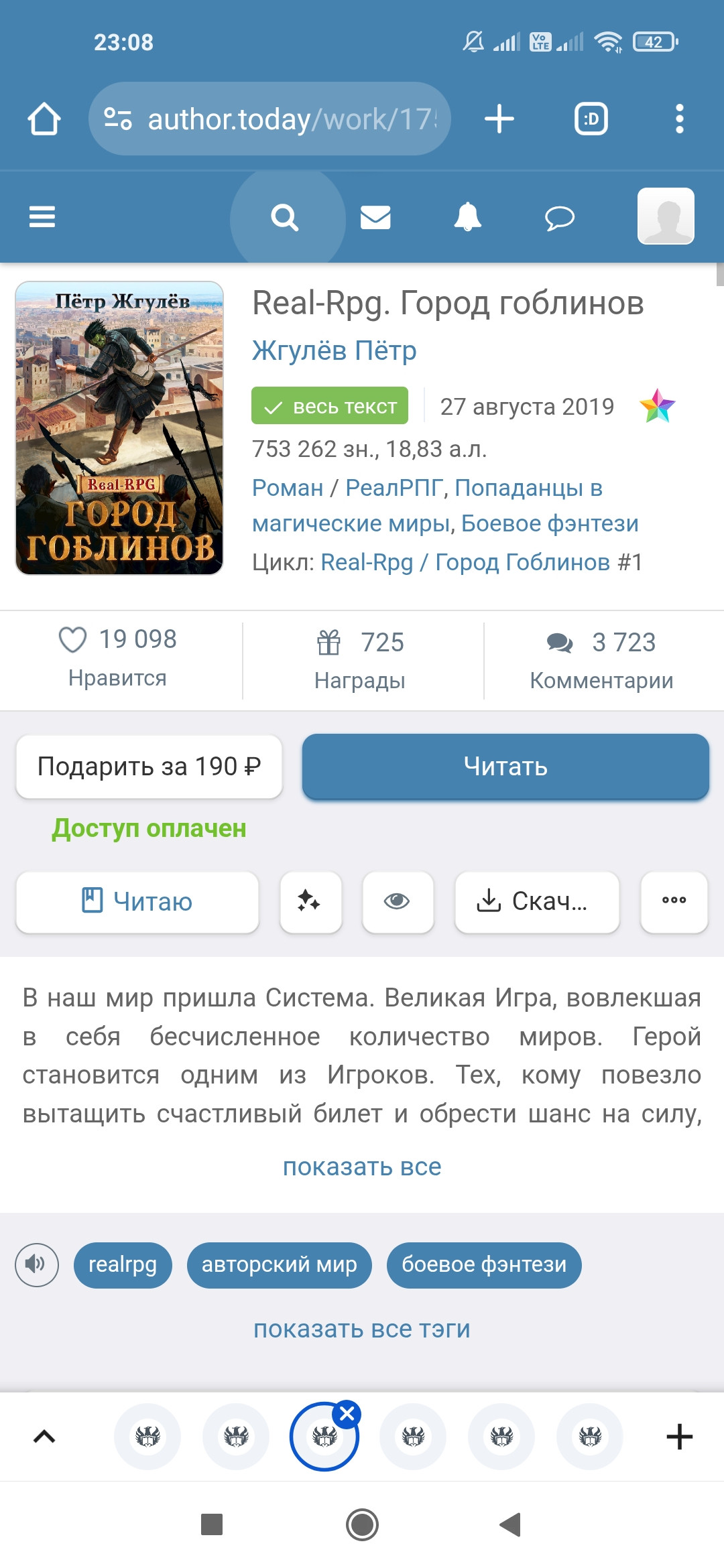Go back using the system back button
The width and height of the screenshot is (724, 1568).
[511, 1524]
